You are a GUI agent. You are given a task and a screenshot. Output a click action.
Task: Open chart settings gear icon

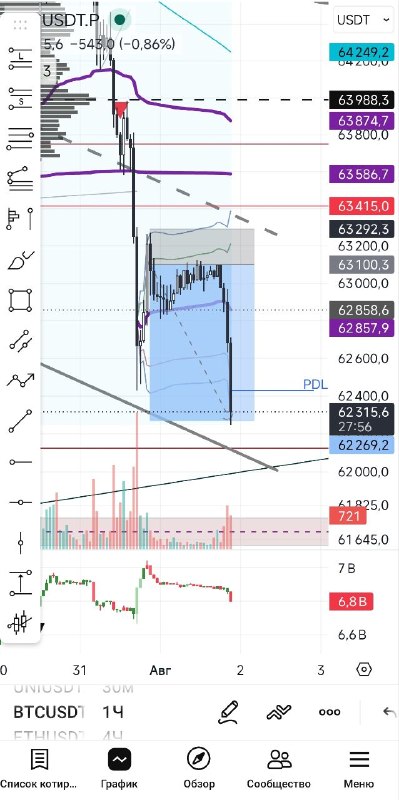click(x=364, y=669)
